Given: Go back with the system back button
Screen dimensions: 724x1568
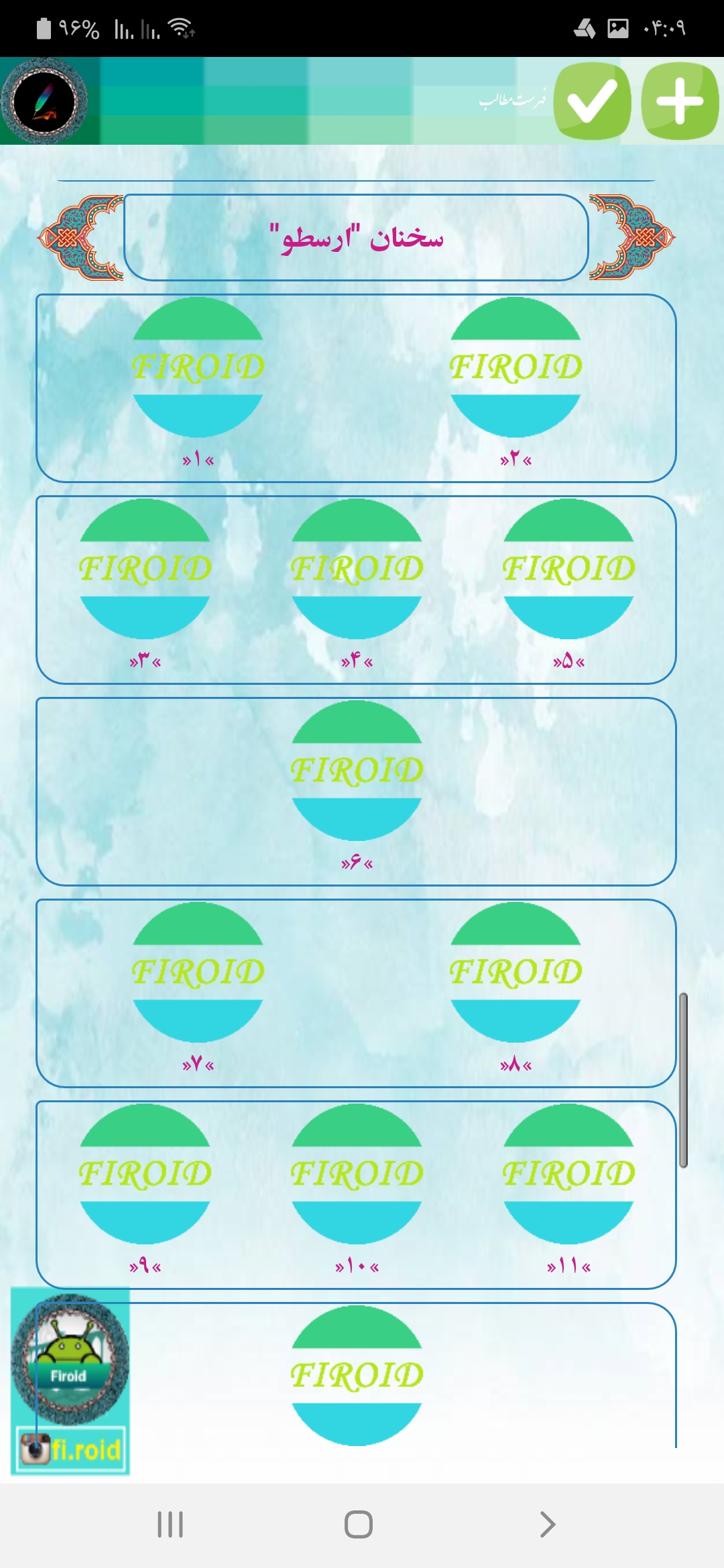Looking at the screenshot, I should [x=548, y=1524].
